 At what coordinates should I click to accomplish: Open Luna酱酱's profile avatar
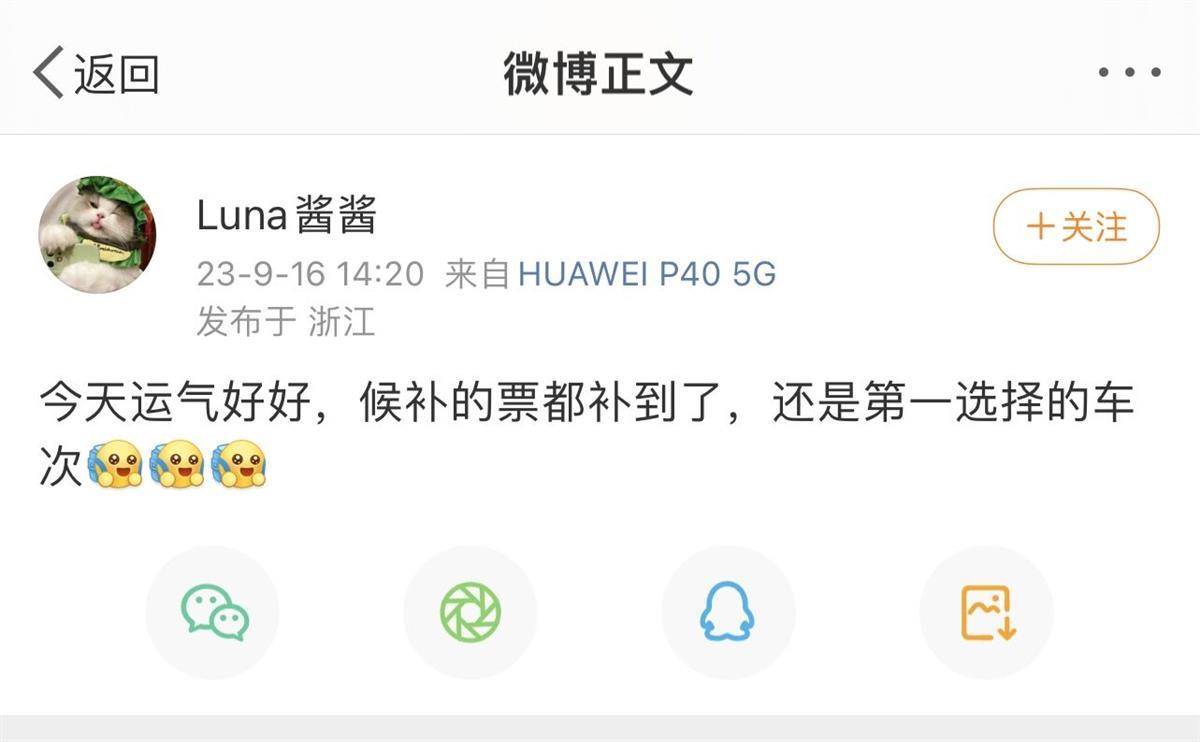point(96,235)
